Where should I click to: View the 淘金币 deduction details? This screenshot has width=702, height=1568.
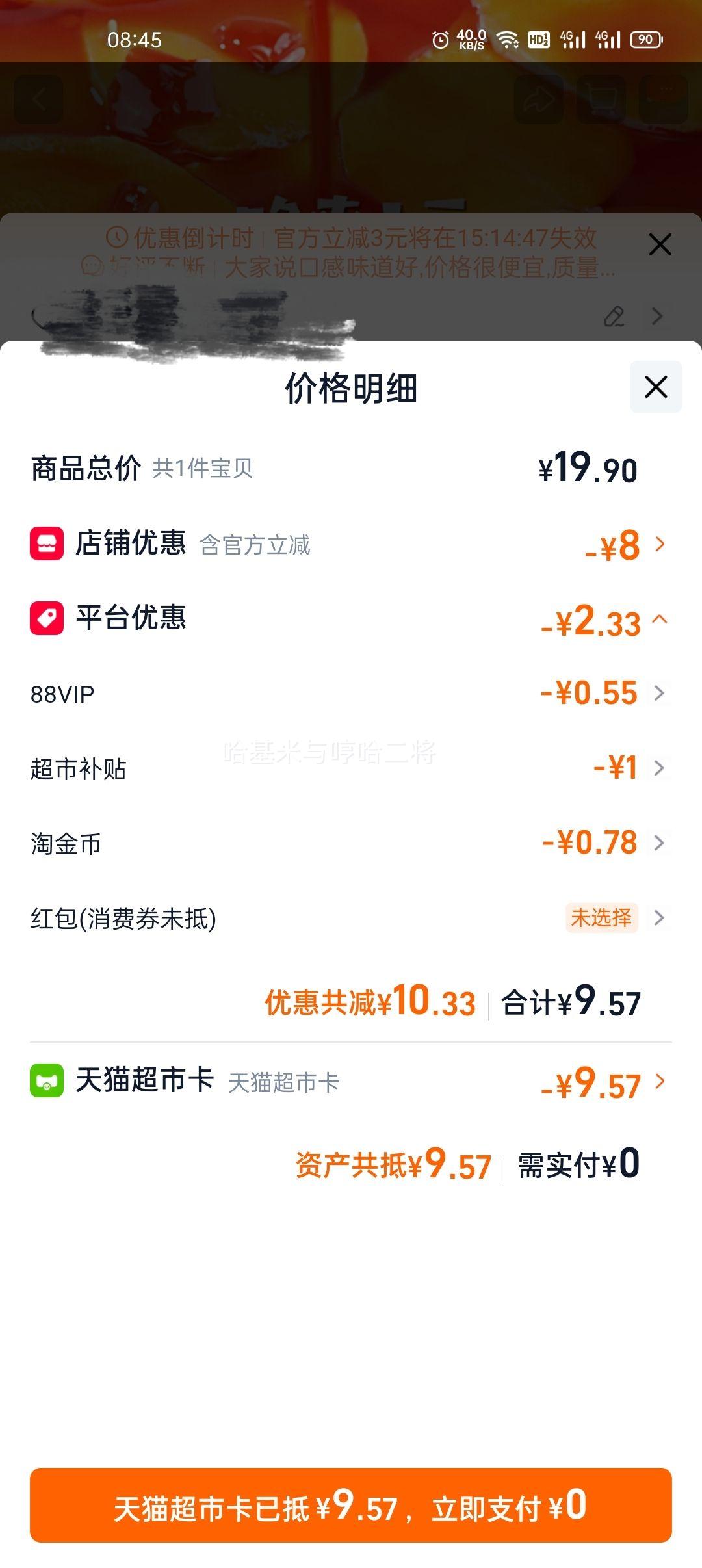point(660,843)
